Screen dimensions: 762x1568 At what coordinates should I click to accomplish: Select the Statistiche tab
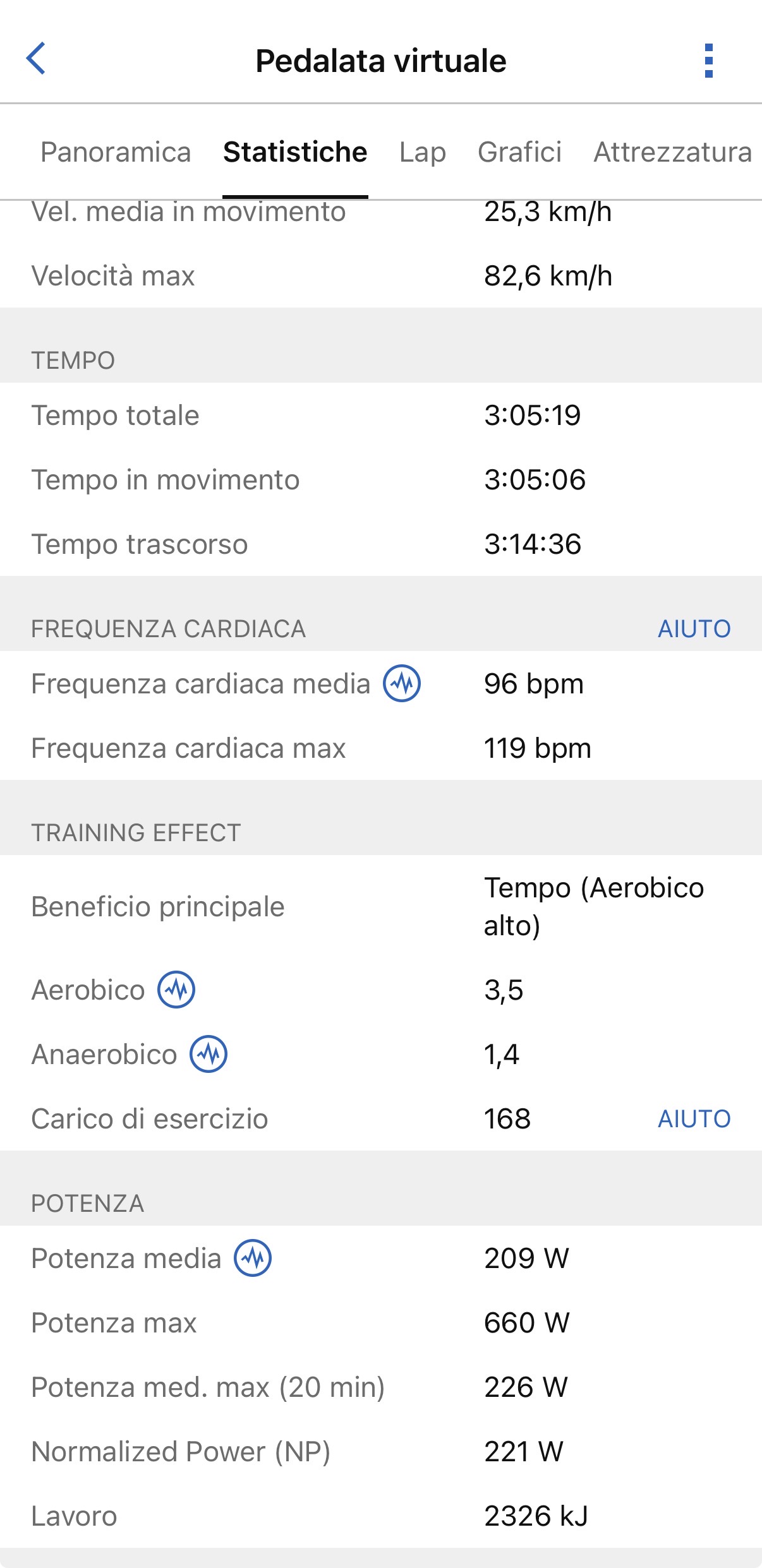(x=295, y=152)
